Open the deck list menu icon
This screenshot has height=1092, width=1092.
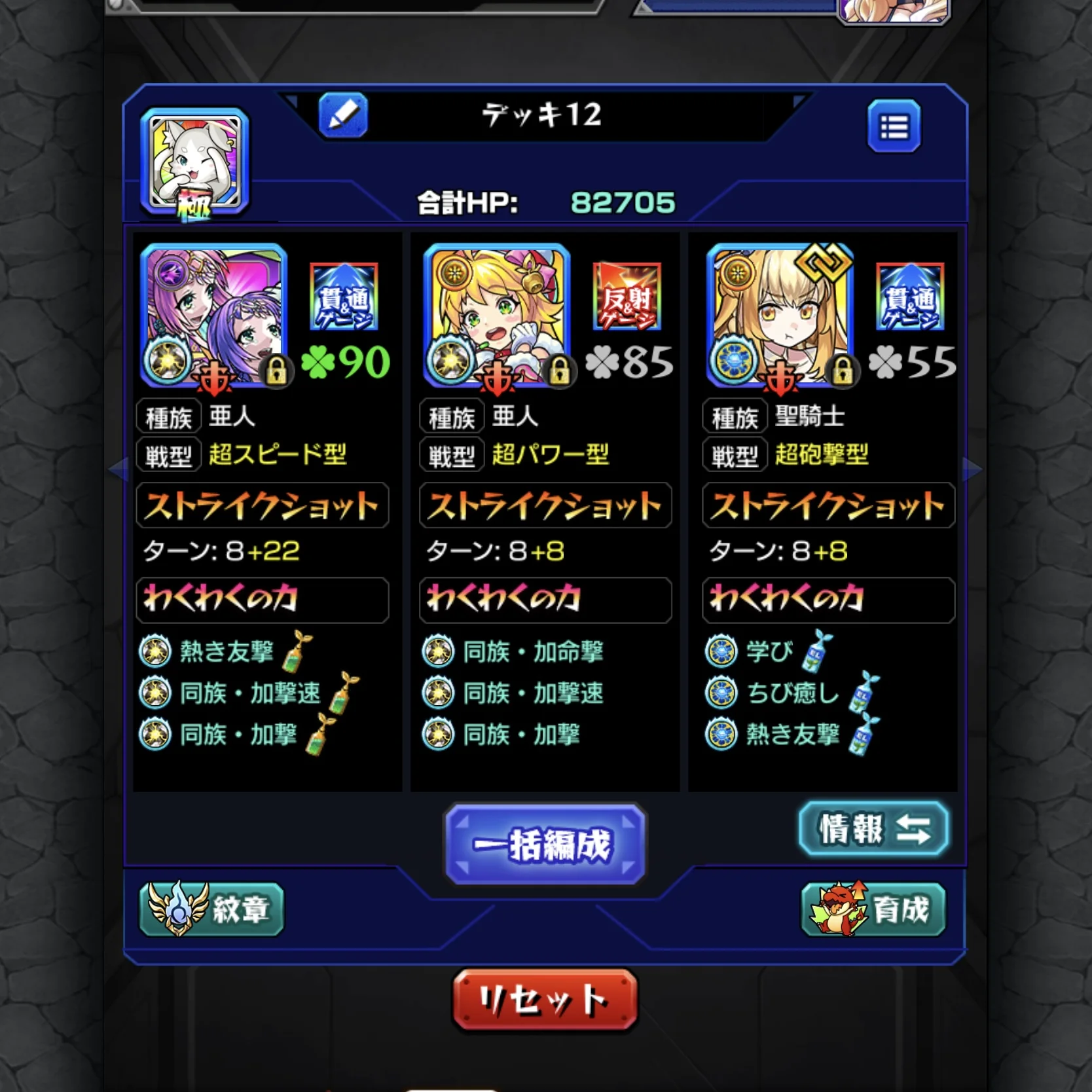pos(894,126)
